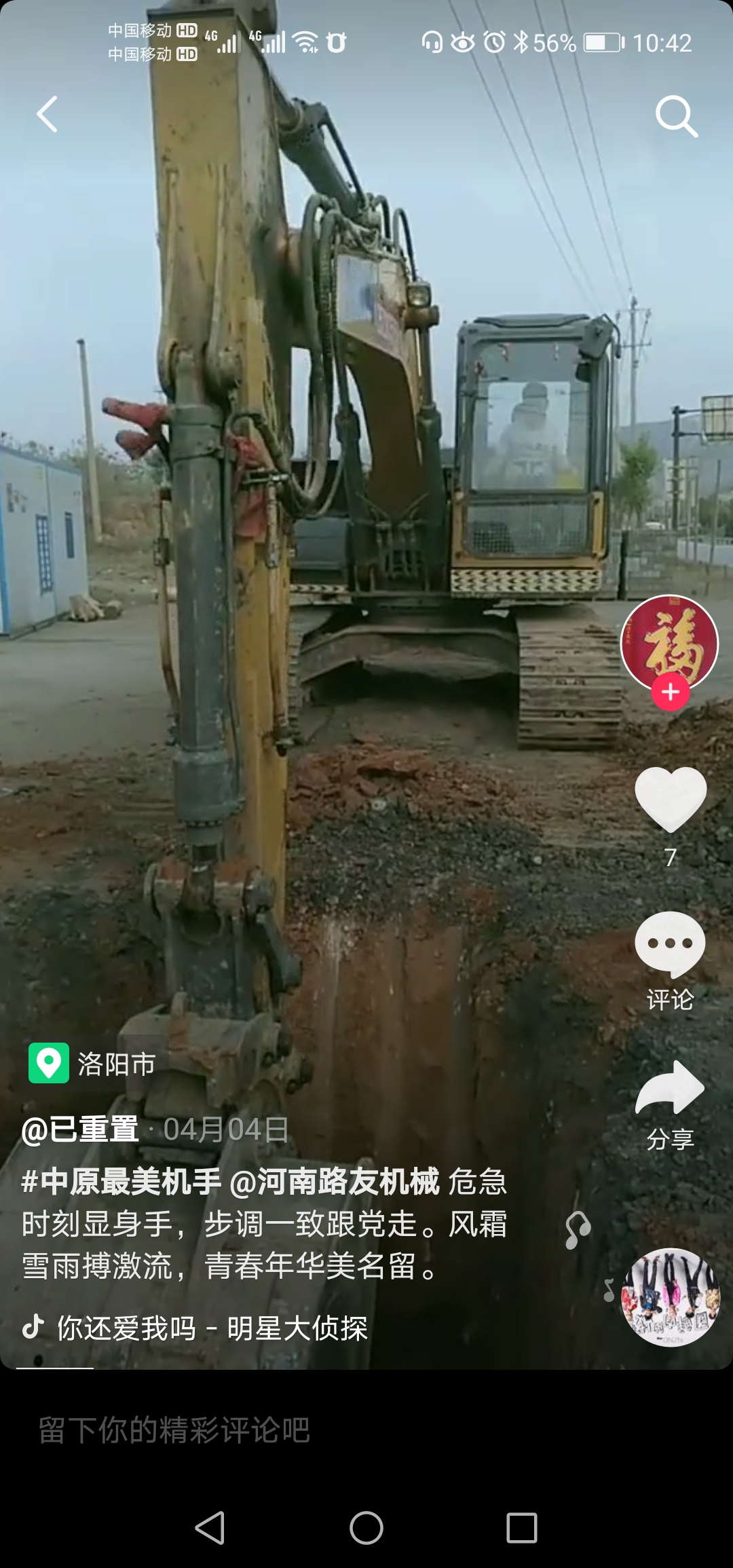
Task: Tap the 留下你的精彩评论吧 comment field
Action: [x=271, y=1430]
